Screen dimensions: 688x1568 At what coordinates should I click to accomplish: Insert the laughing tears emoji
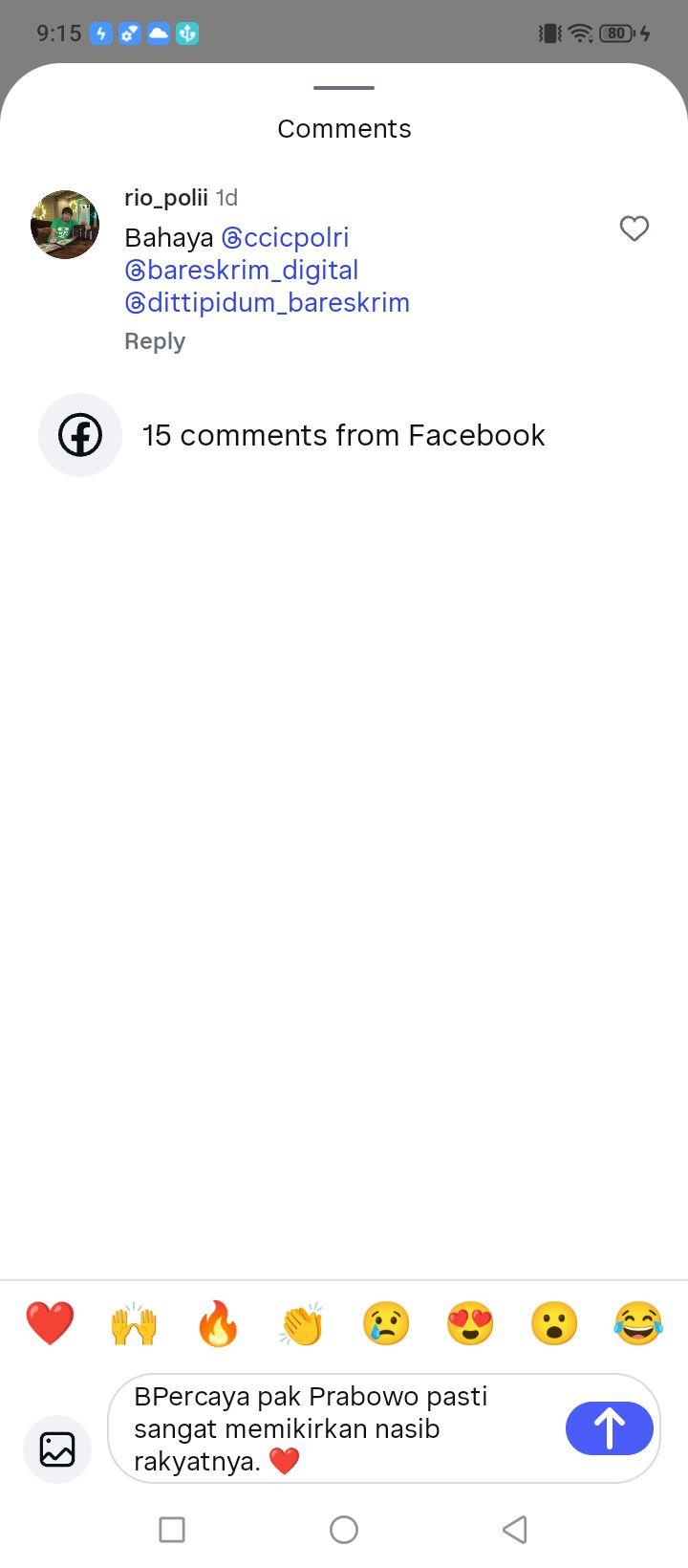pyautogui.click(x=638, y=1324)
